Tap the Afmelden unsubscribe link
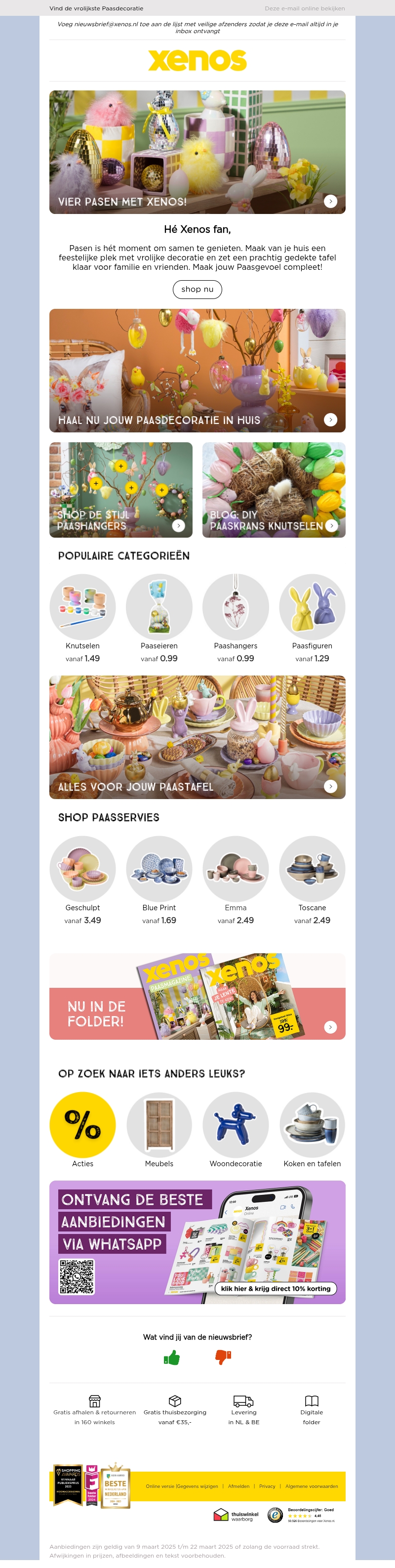395x1568 pixels. click(238, 1486)
